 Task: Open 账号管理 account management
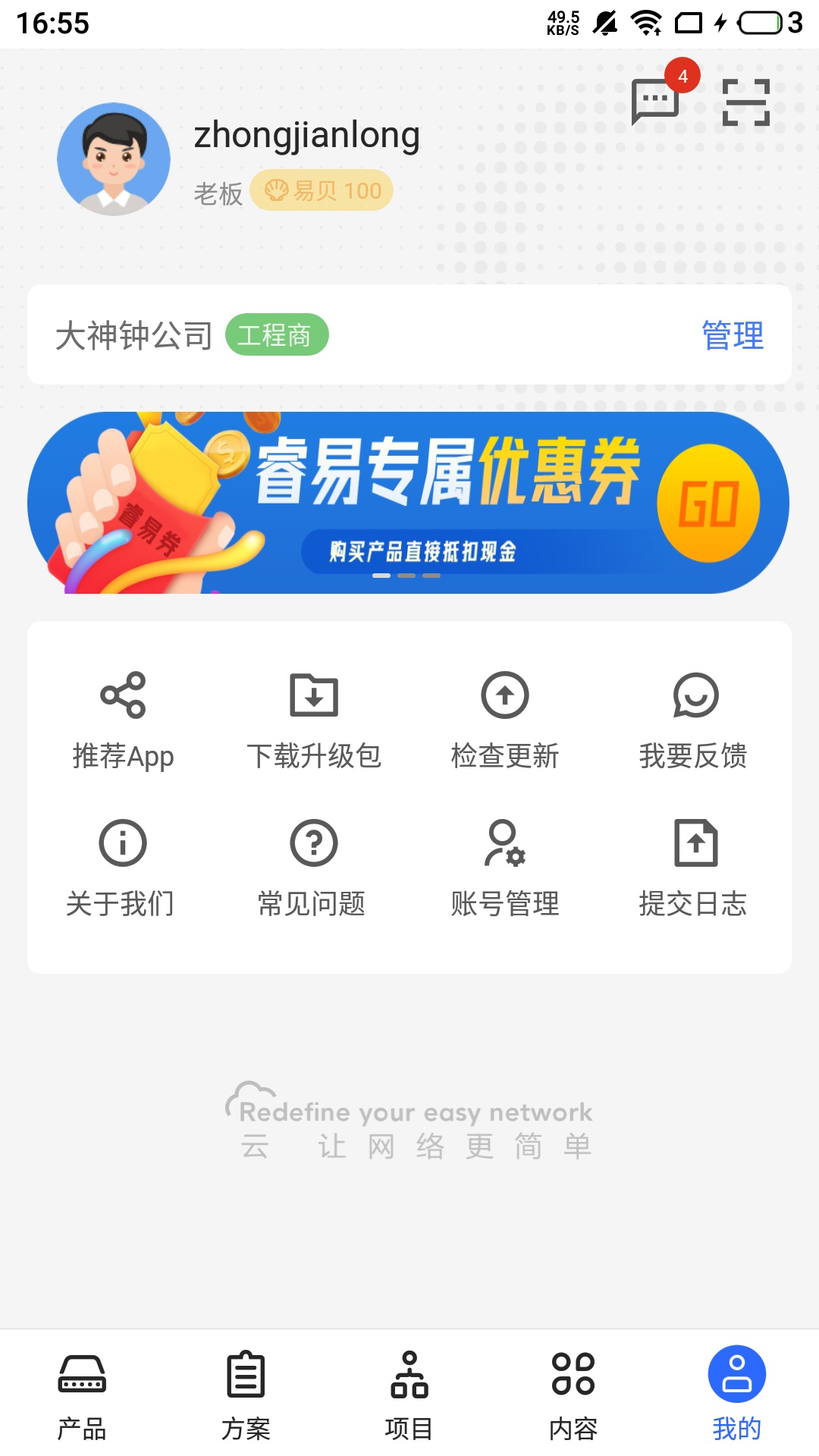[505, 864]
